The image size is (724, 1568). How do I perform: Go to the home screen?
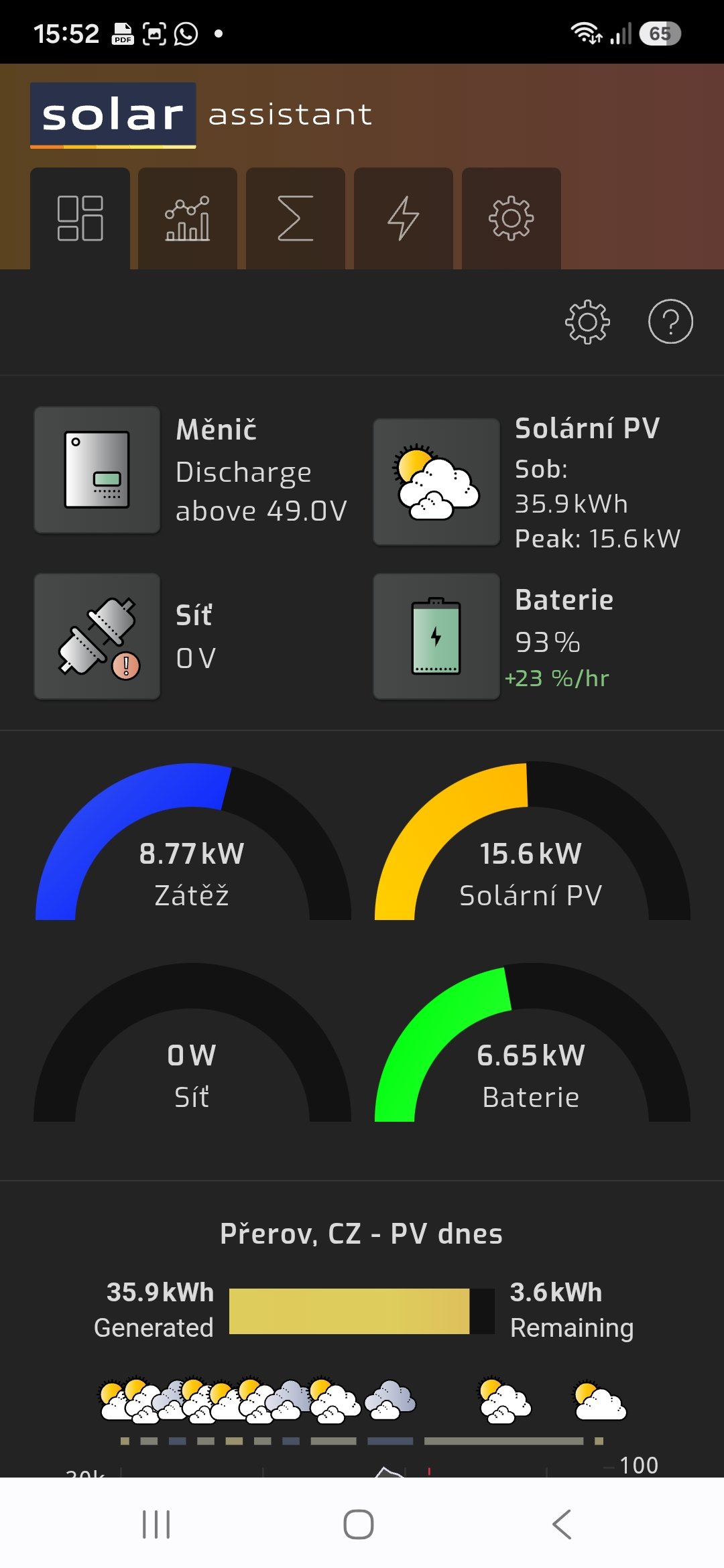click(x=359, y=1524)
